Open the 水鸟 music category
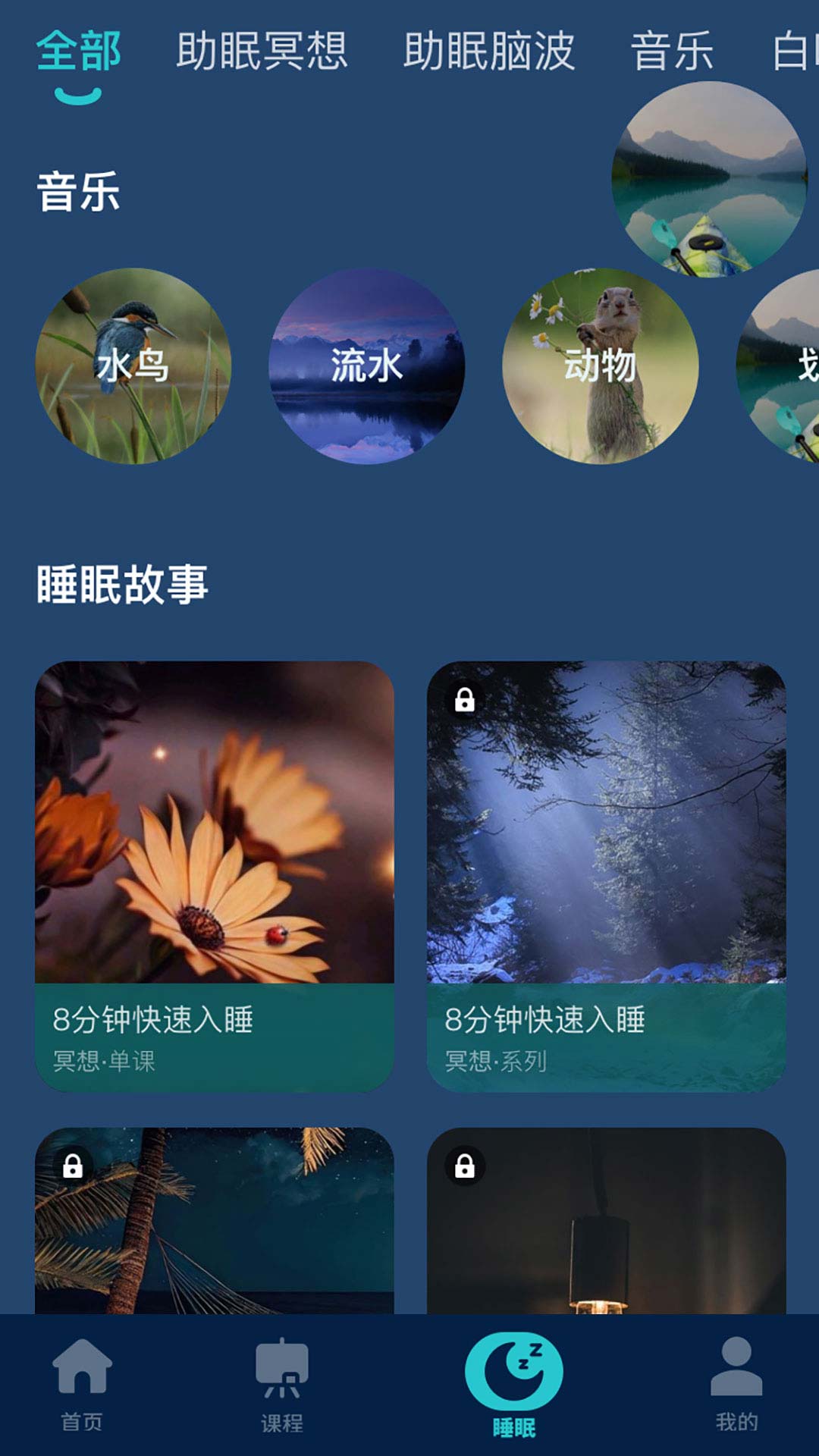The width and height of the screenshot is (819, 1456). [133, 366]
